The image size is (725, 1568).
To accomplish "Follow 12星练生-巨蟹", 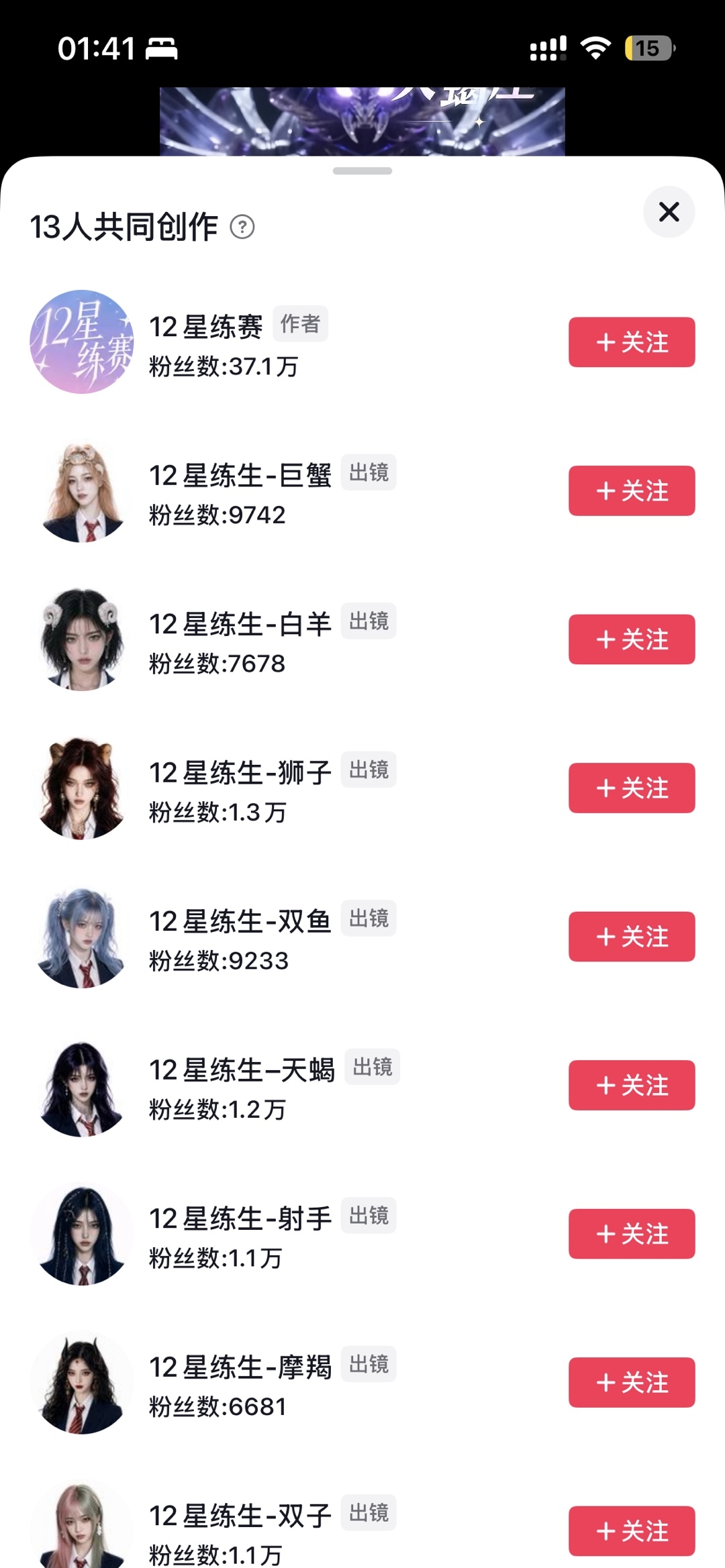I will 632,490.
